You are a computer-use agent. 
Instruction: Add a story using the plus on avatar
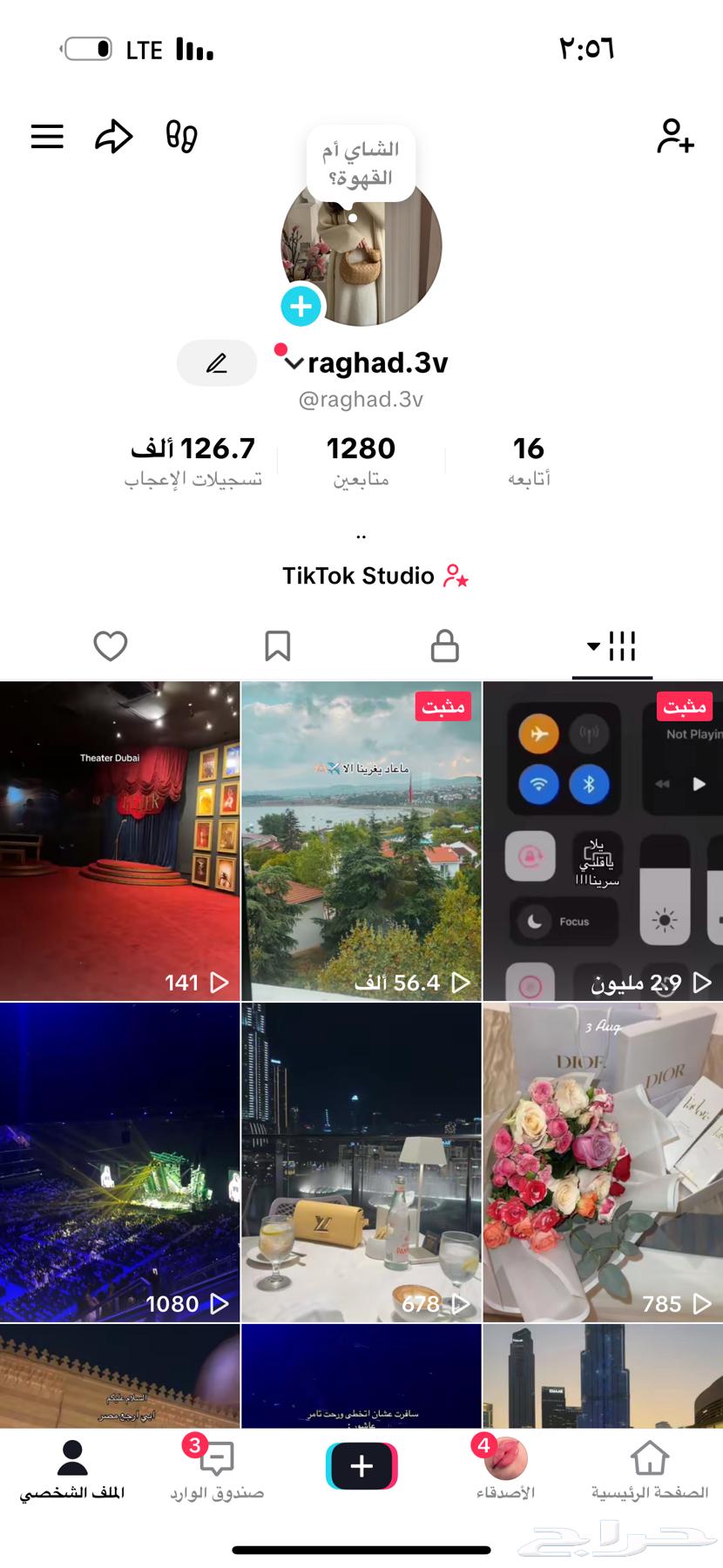click(x=301, y=307)
